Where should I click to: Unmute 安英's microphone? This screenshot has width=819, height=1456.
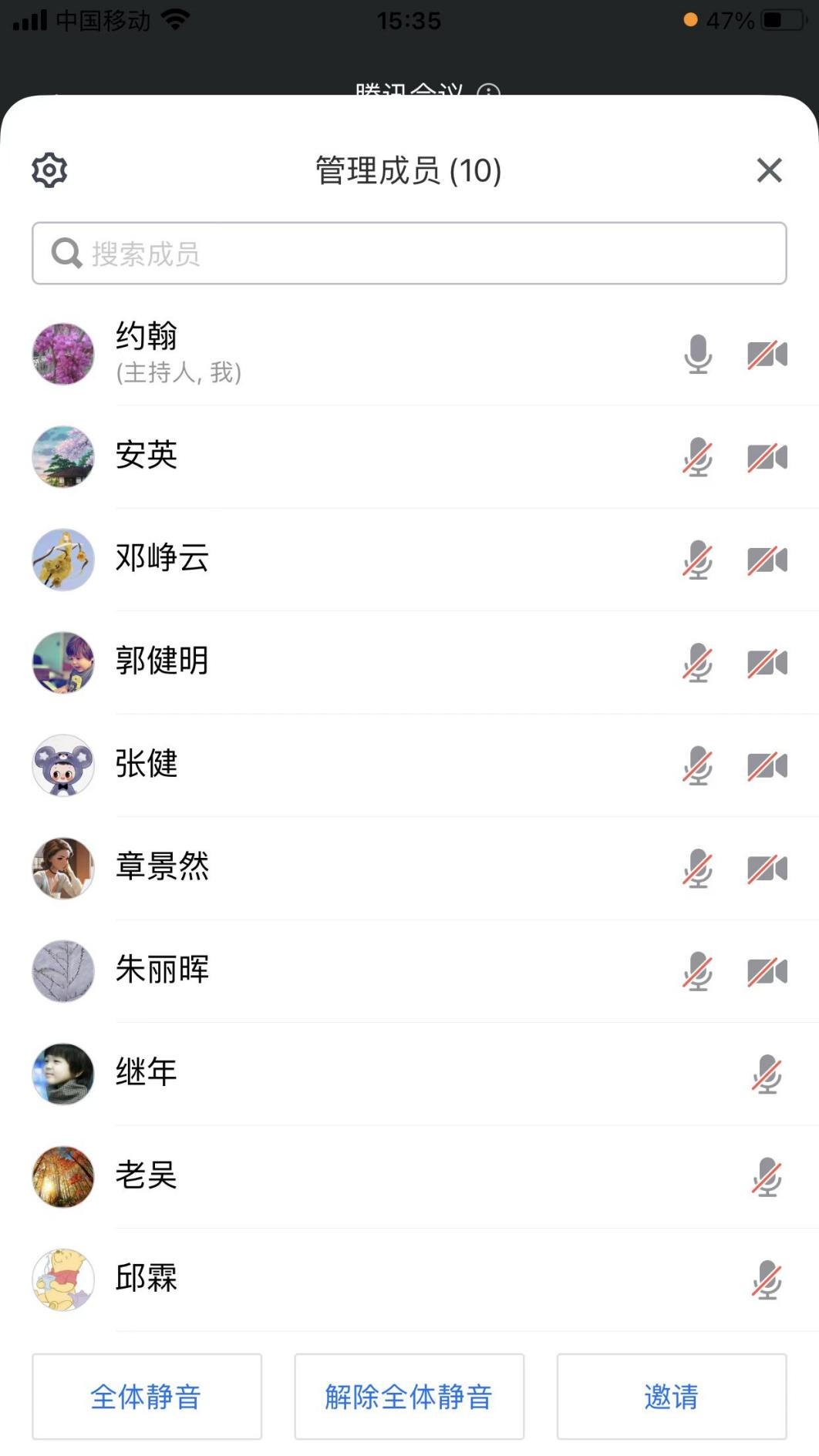[698, 457]
